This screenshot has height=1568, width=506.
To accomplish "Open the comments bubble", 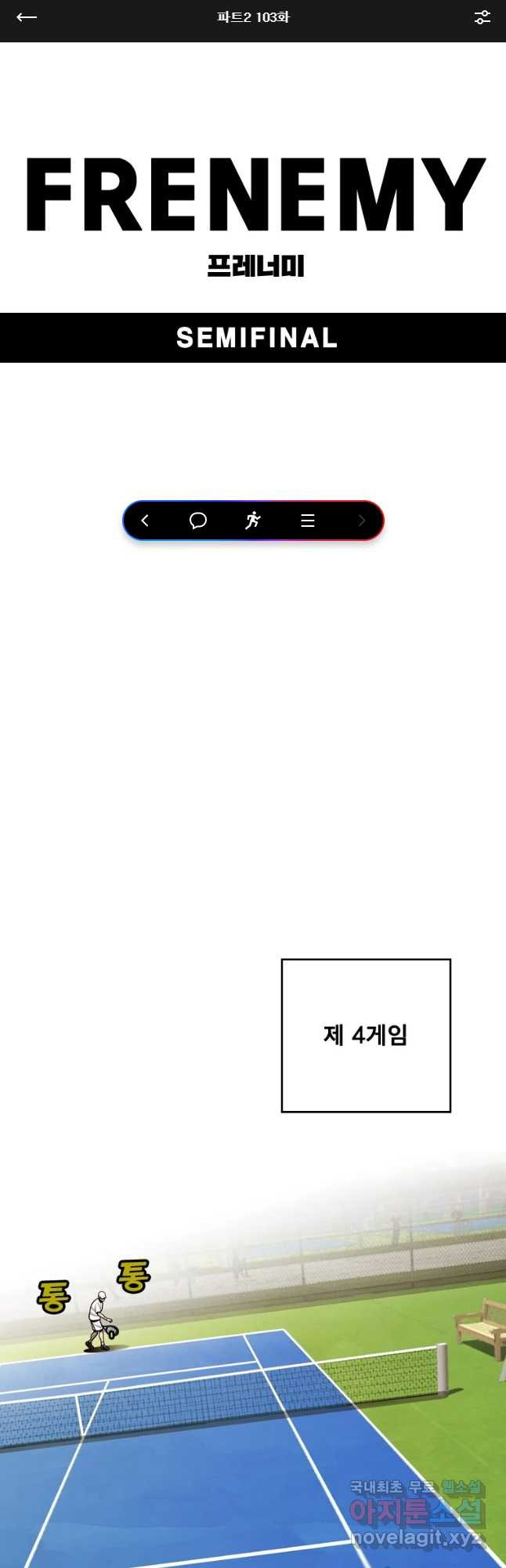I will pyautogui.click(x=198, y=521).
